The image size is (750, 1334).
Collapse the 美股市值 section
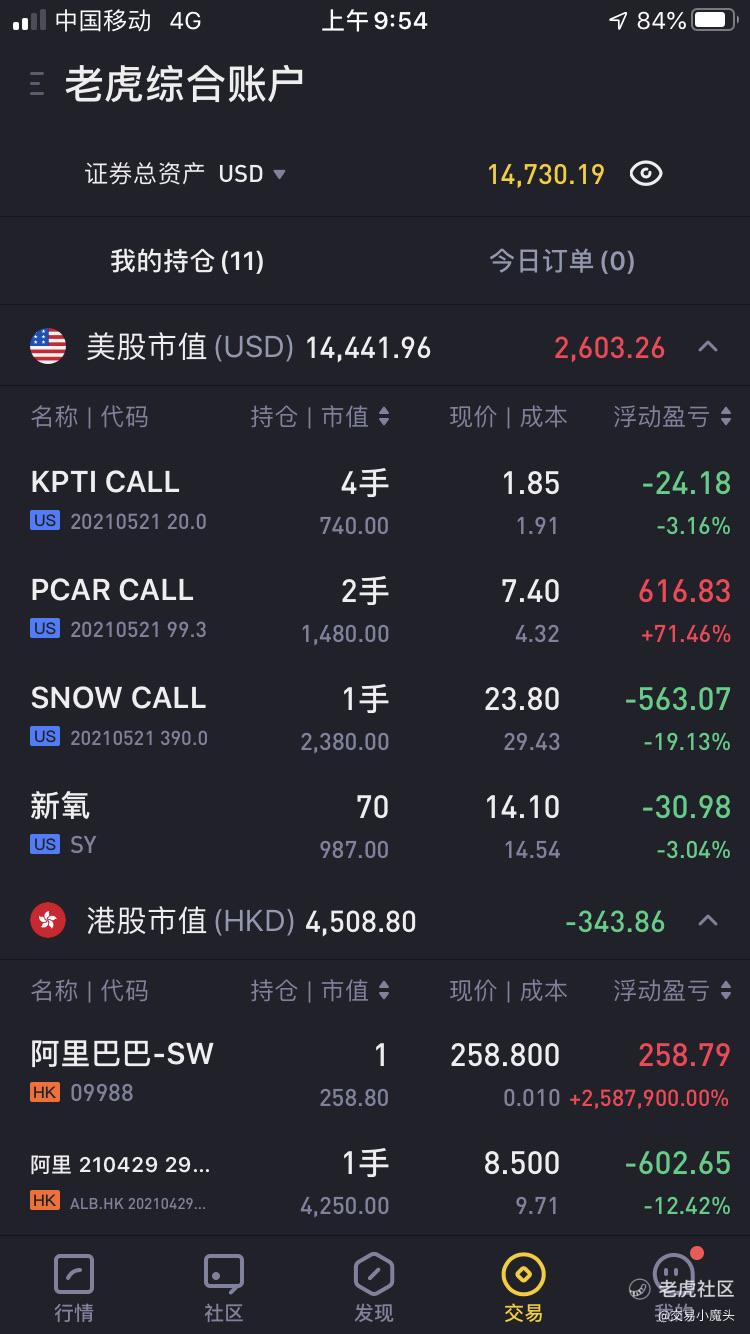pos(708,347)
